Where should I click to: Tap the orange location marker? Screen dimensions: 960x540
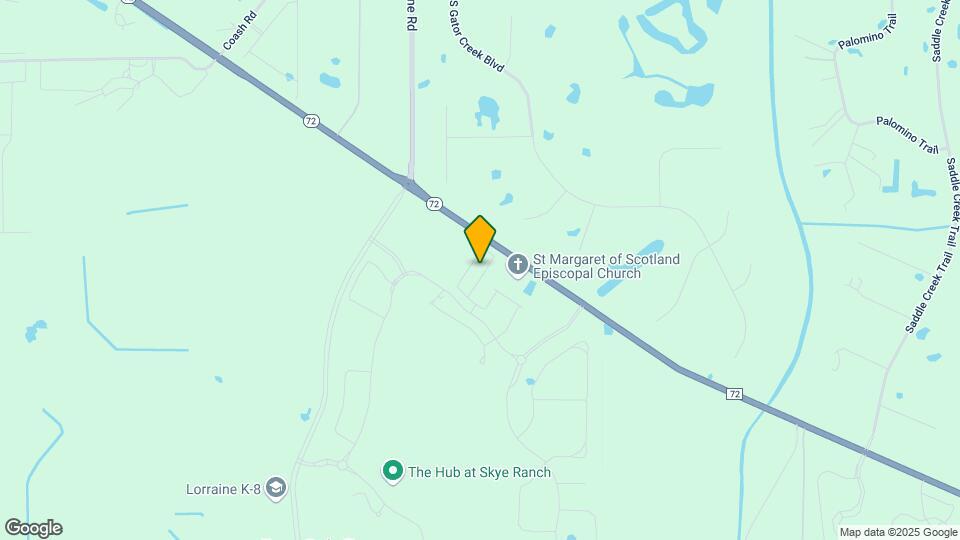pos(480,239)
